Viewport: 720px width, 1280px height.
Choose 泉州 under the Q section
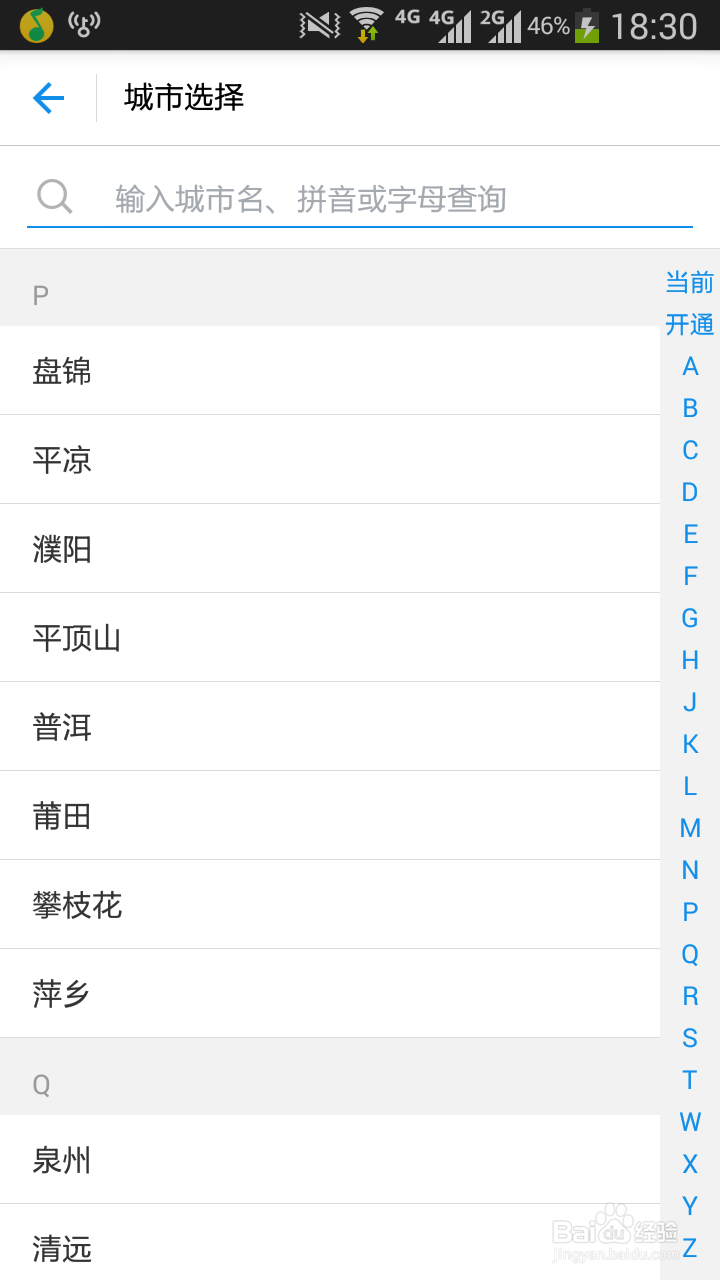(x=62, y=1160)
